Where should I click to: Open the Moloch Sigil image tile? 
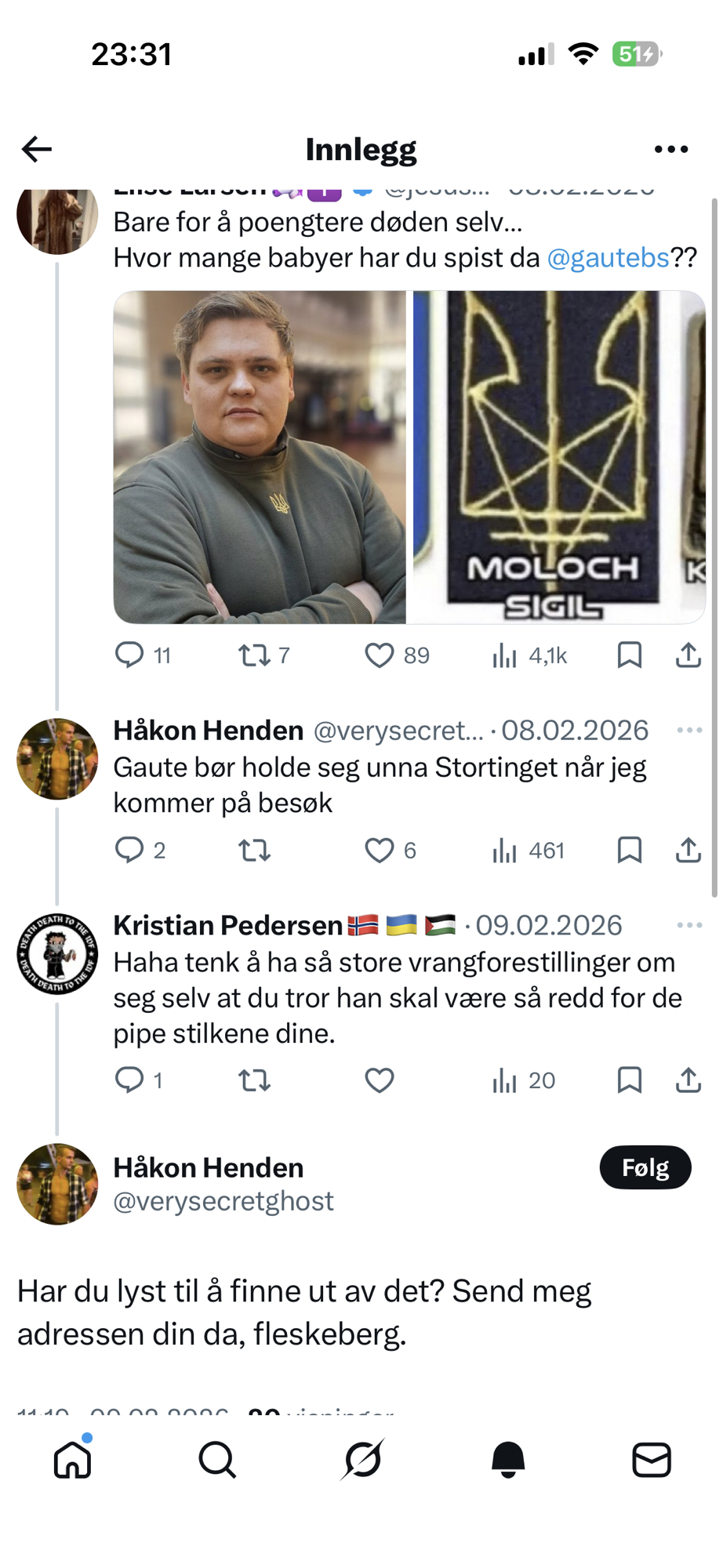[553, 457]
